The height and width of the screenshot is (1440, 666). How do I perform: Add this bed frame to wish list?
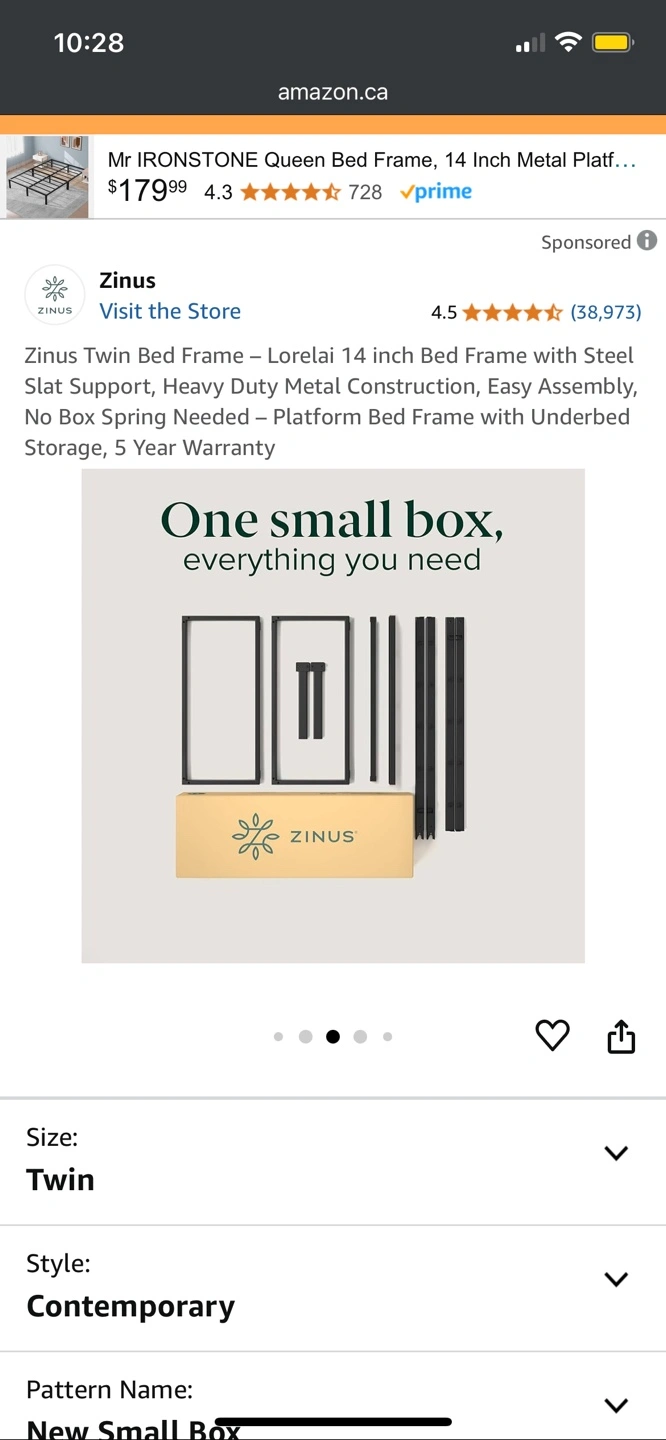[552, 1036]
